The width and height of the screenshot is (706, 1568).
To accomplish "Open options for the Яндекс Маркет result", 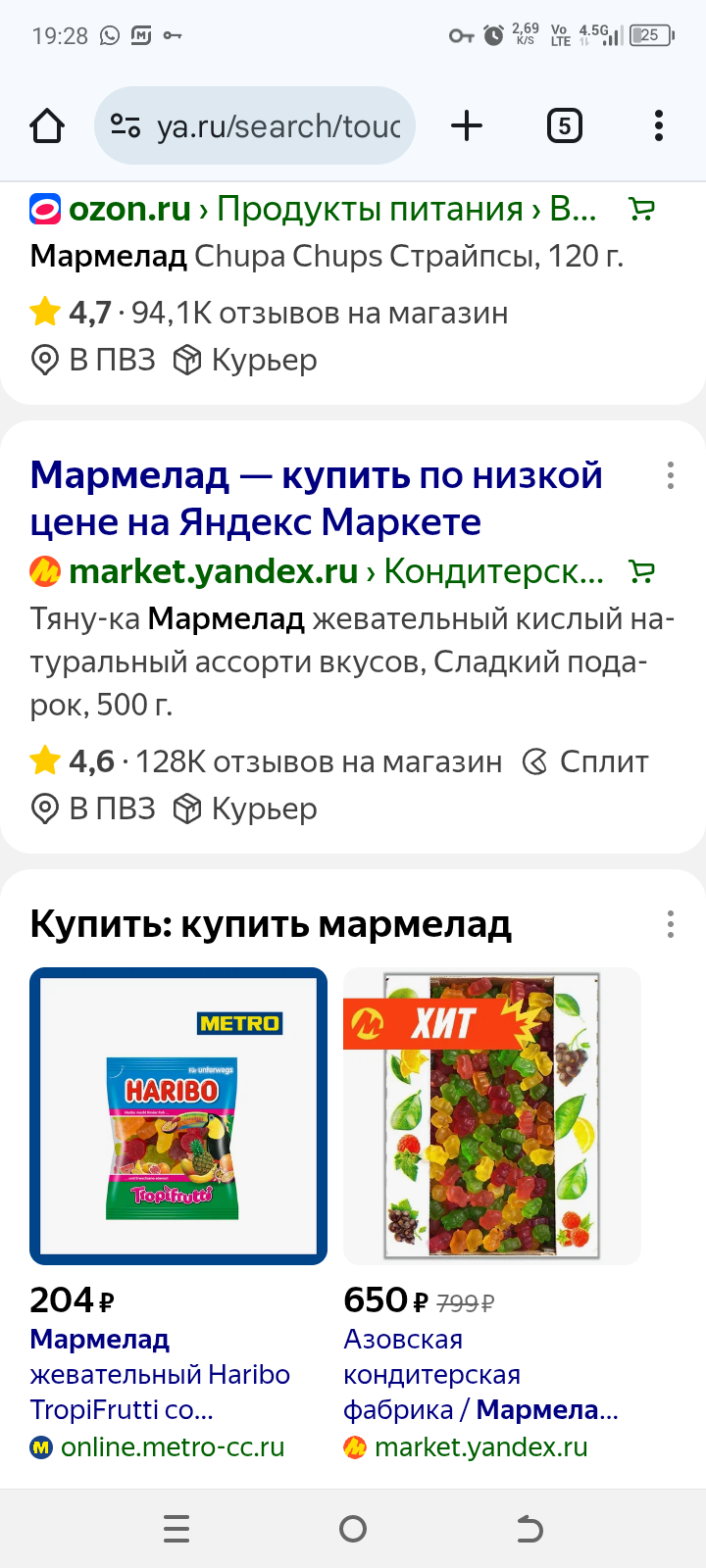I will point(671,476).
